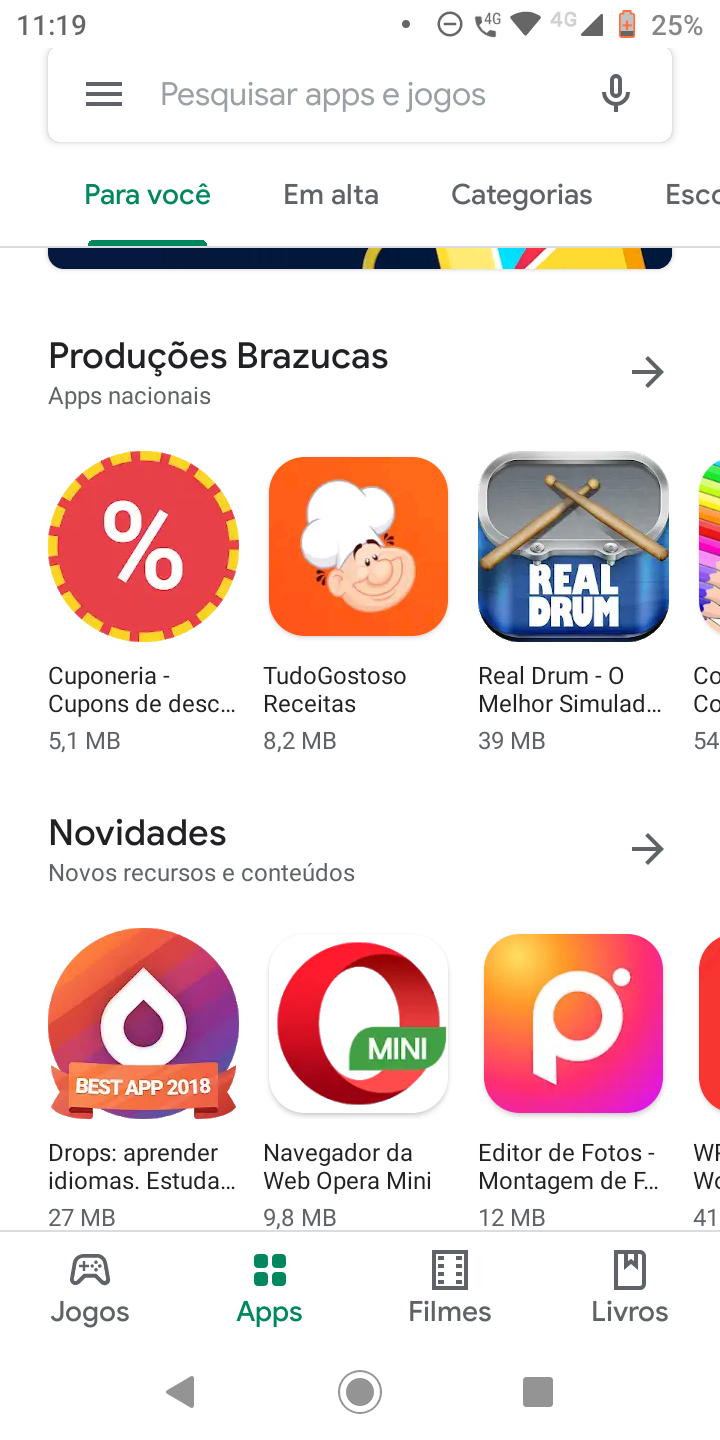The image size is (720, 1440).
Task: View the Real Drum app
Action: 573,546
